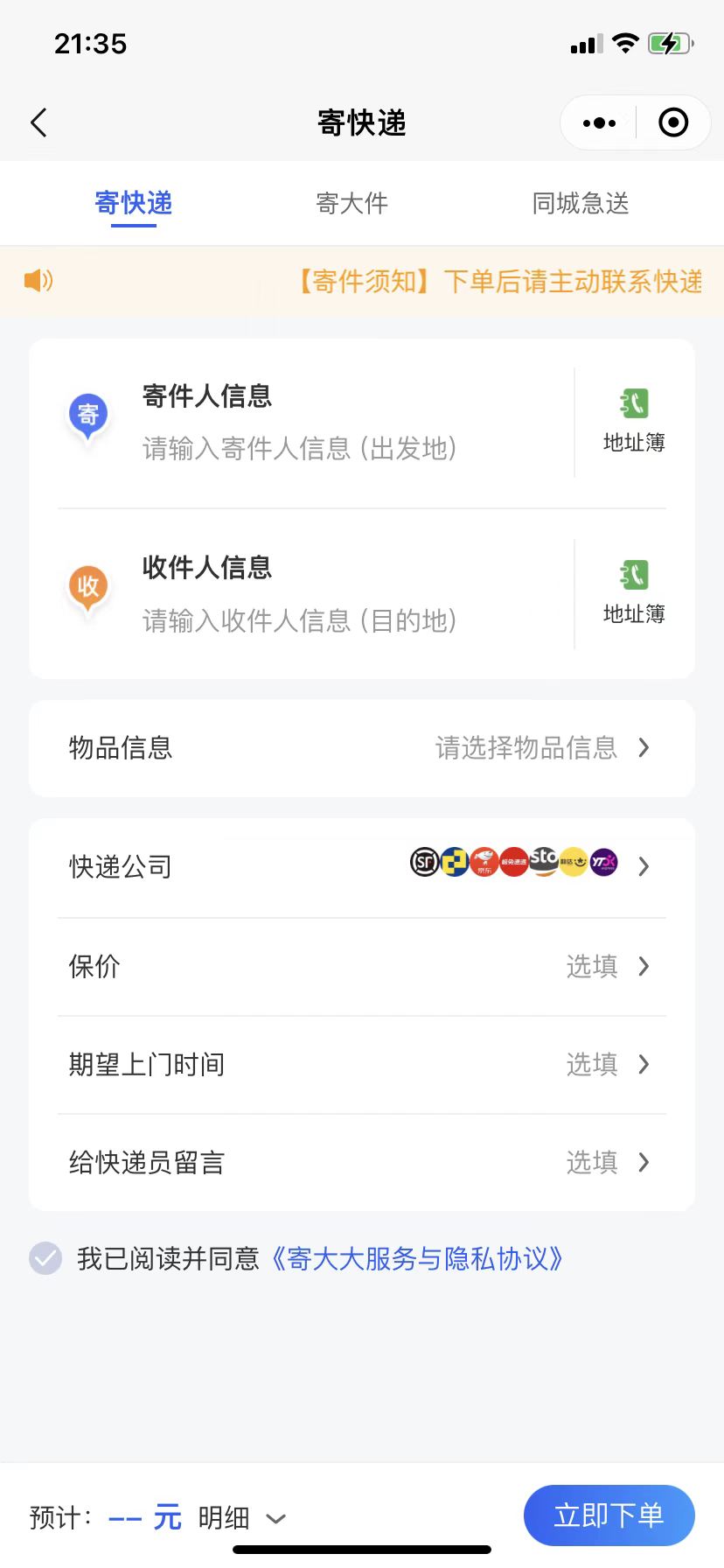The image size is (724, 1568).
Task: Add a note in 给快递员留言
Action: tap(362, 1163)
